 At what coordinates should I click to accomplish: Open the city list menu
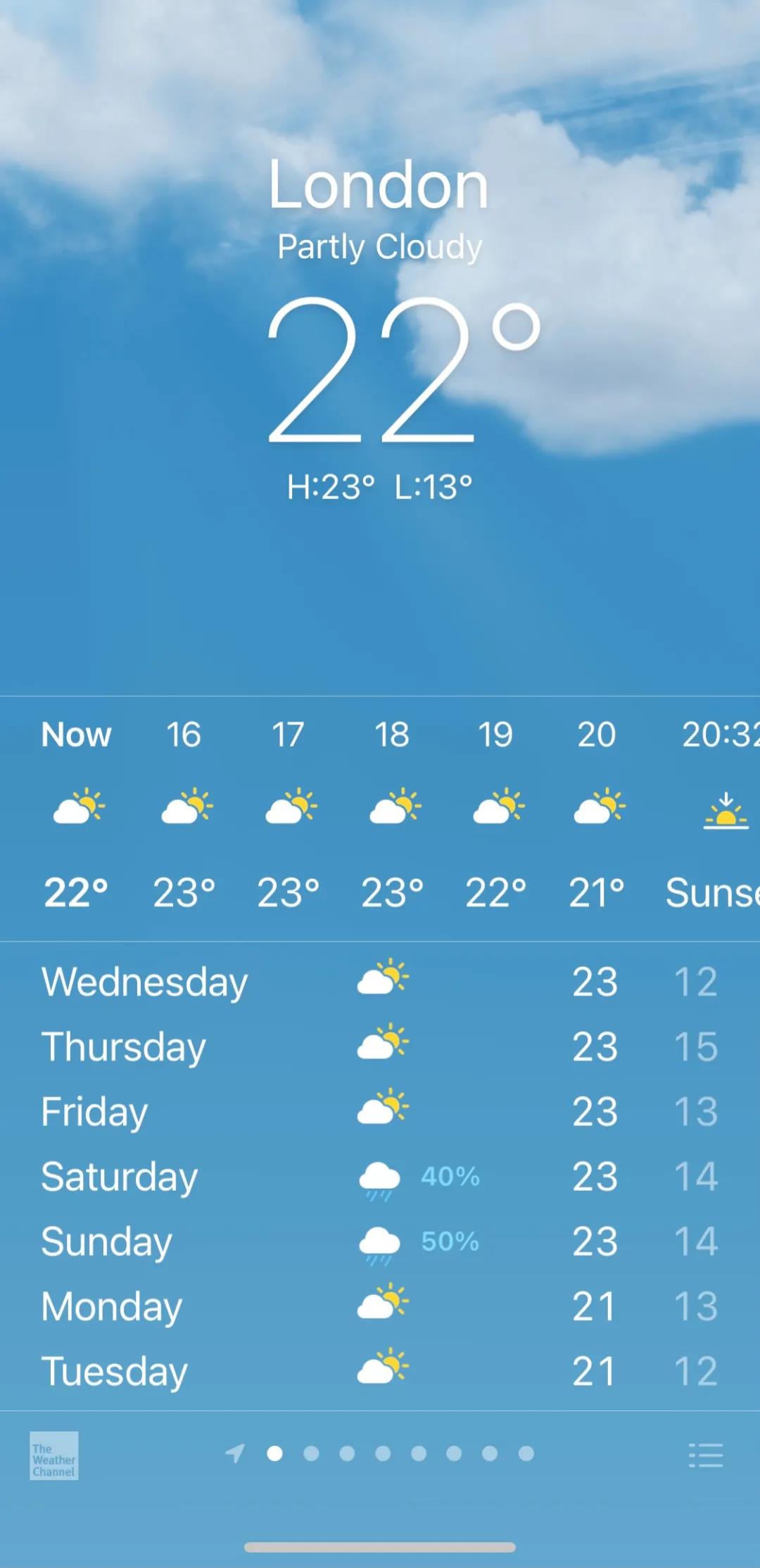[706, 1455]
